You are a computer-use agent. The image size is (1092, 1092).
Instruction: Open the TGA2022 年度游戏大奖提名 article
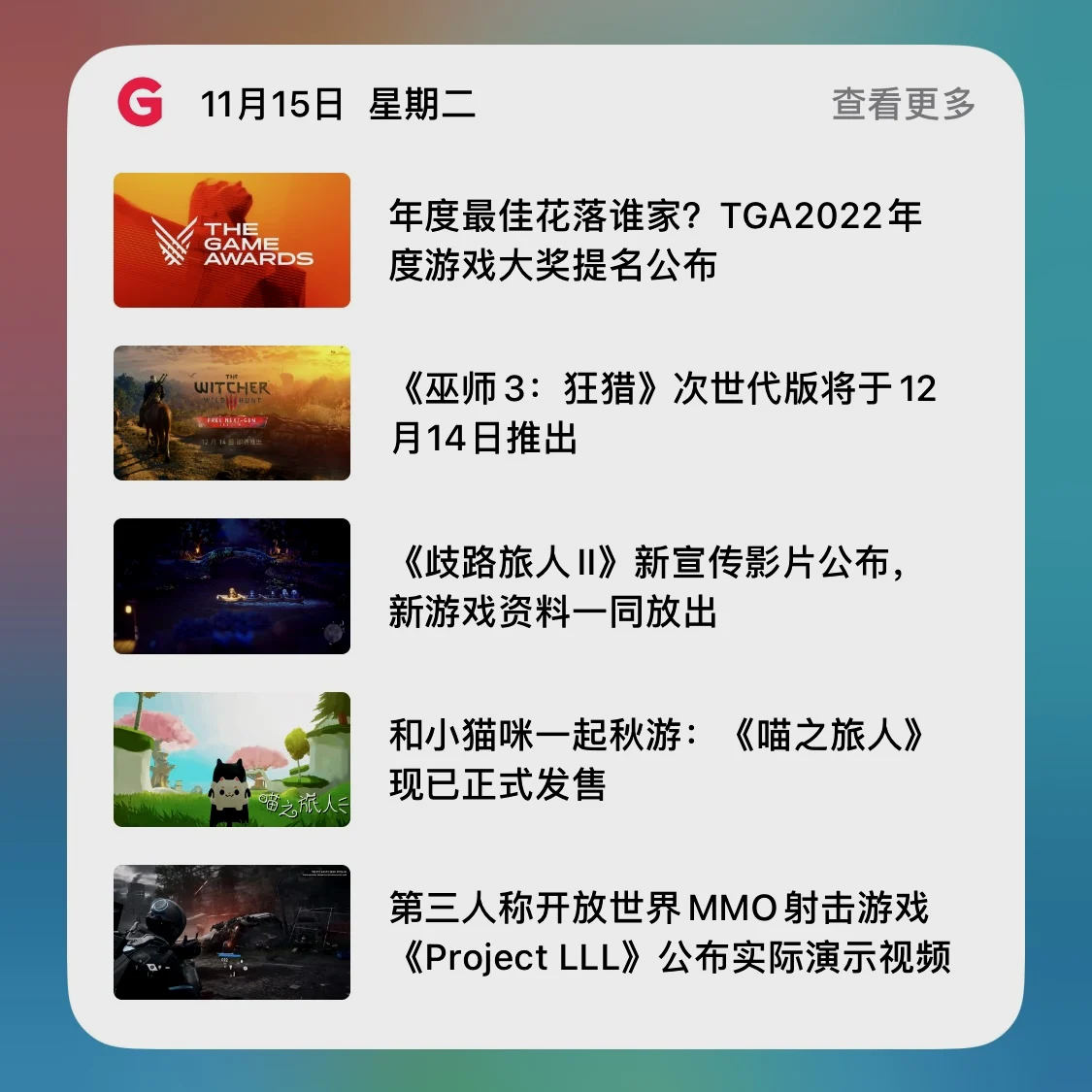pos(654,240)
